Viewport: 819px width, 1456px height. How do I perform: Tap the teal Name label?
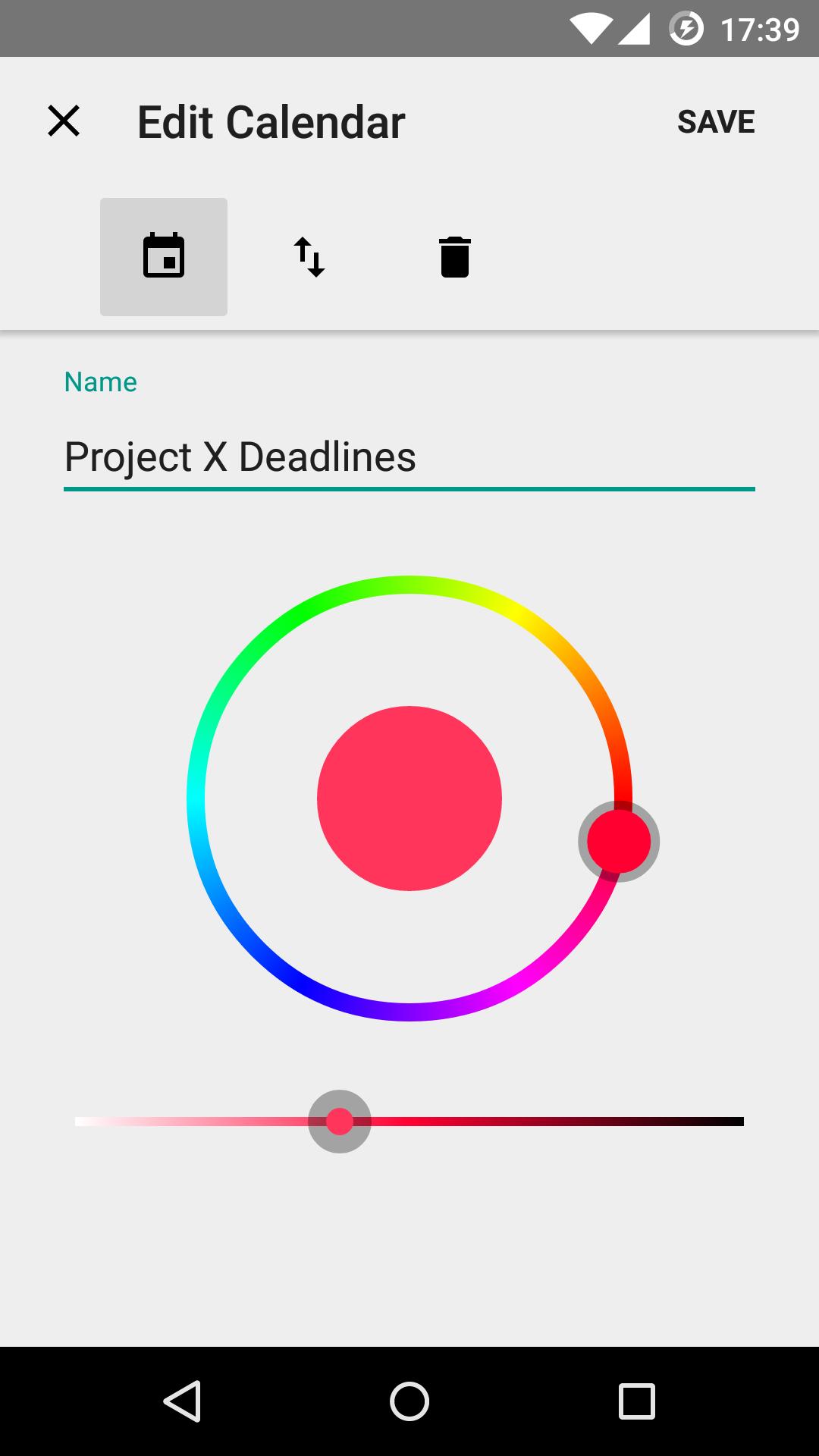pos(100,381)
